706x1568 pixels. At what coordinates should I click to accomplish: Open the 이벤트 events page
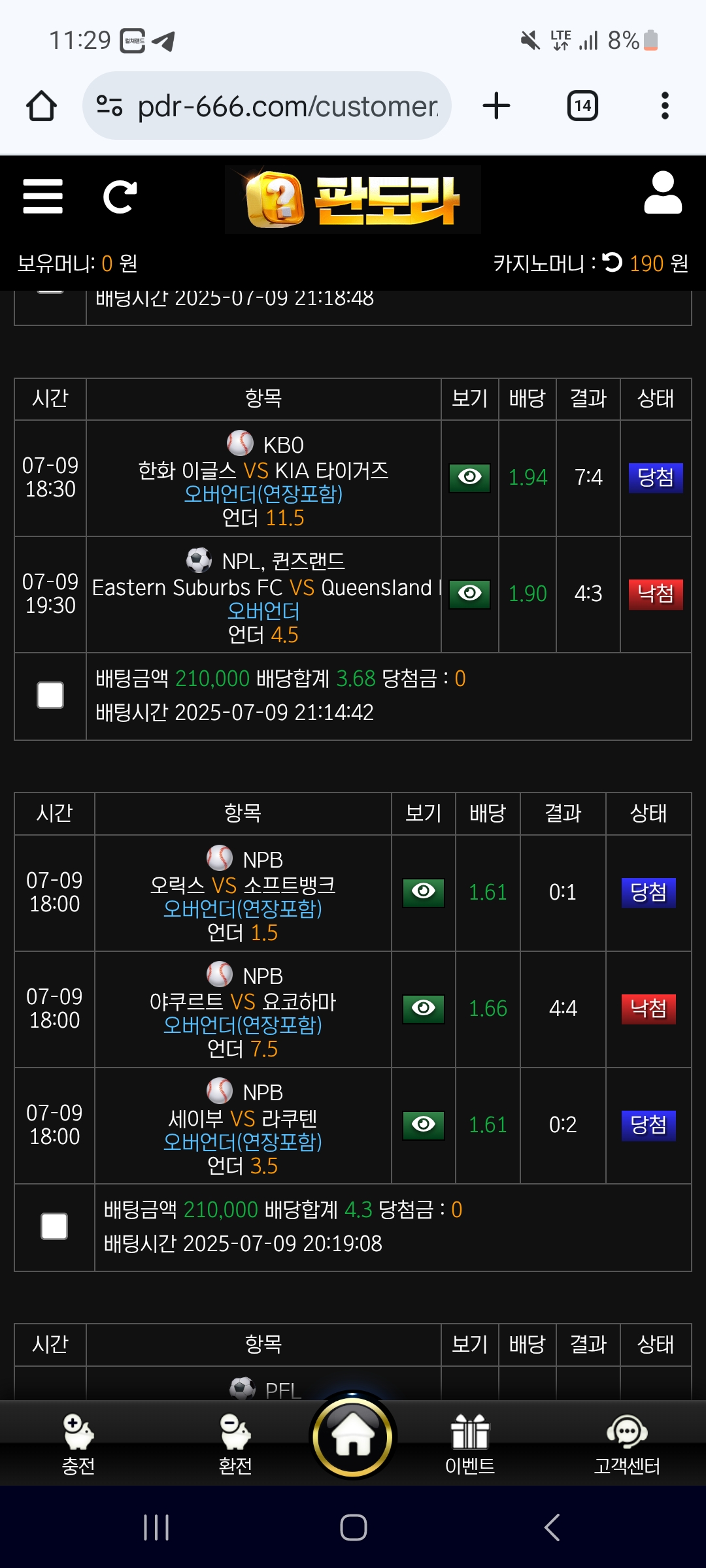(x=470, y=1445)
